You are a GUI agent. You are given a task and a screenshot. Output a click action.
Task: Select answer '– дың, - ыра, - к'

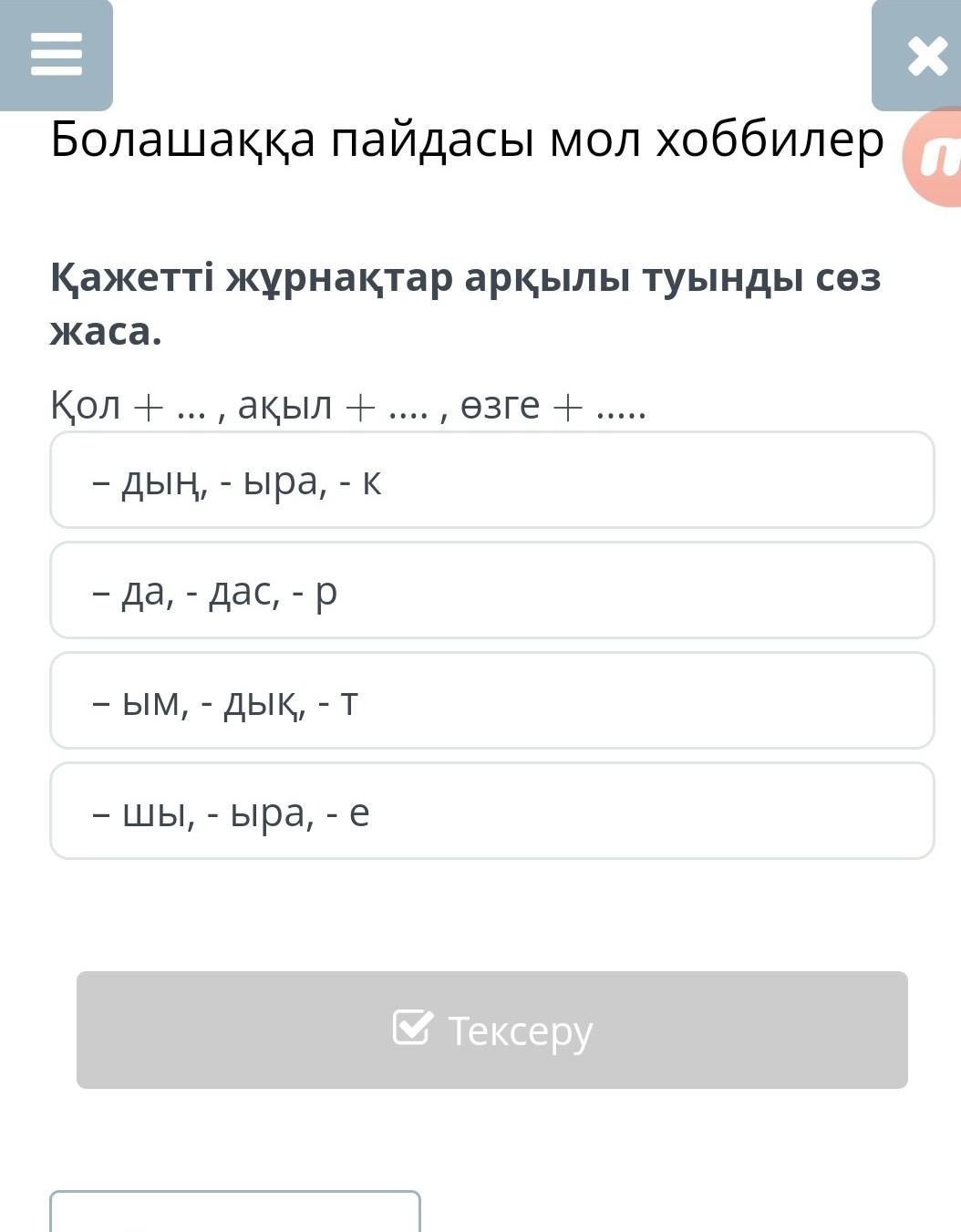(x=491, y=481)
